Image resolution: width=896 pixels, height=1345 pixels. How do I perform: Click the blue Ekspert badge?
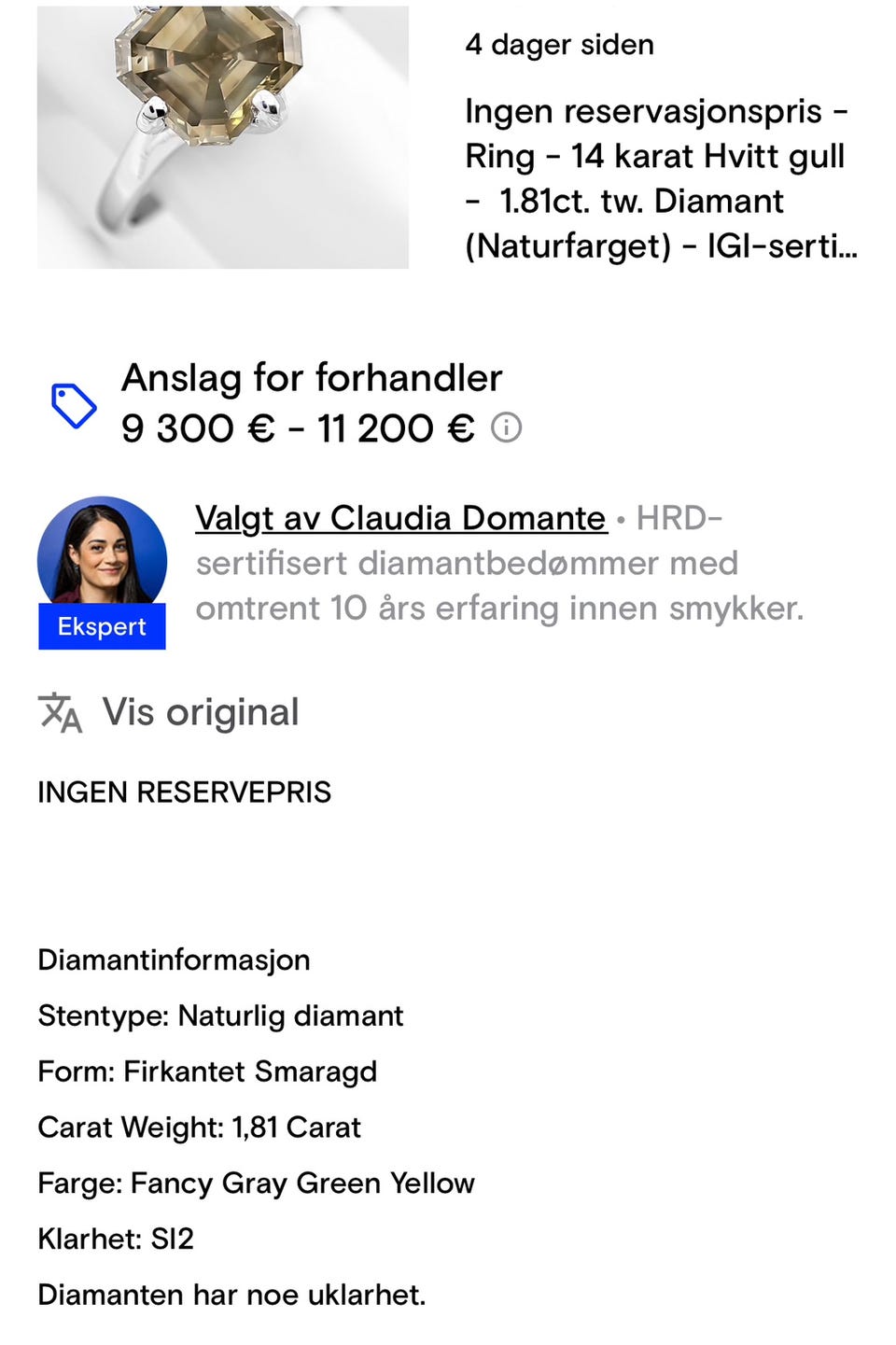tap(101, 626)
